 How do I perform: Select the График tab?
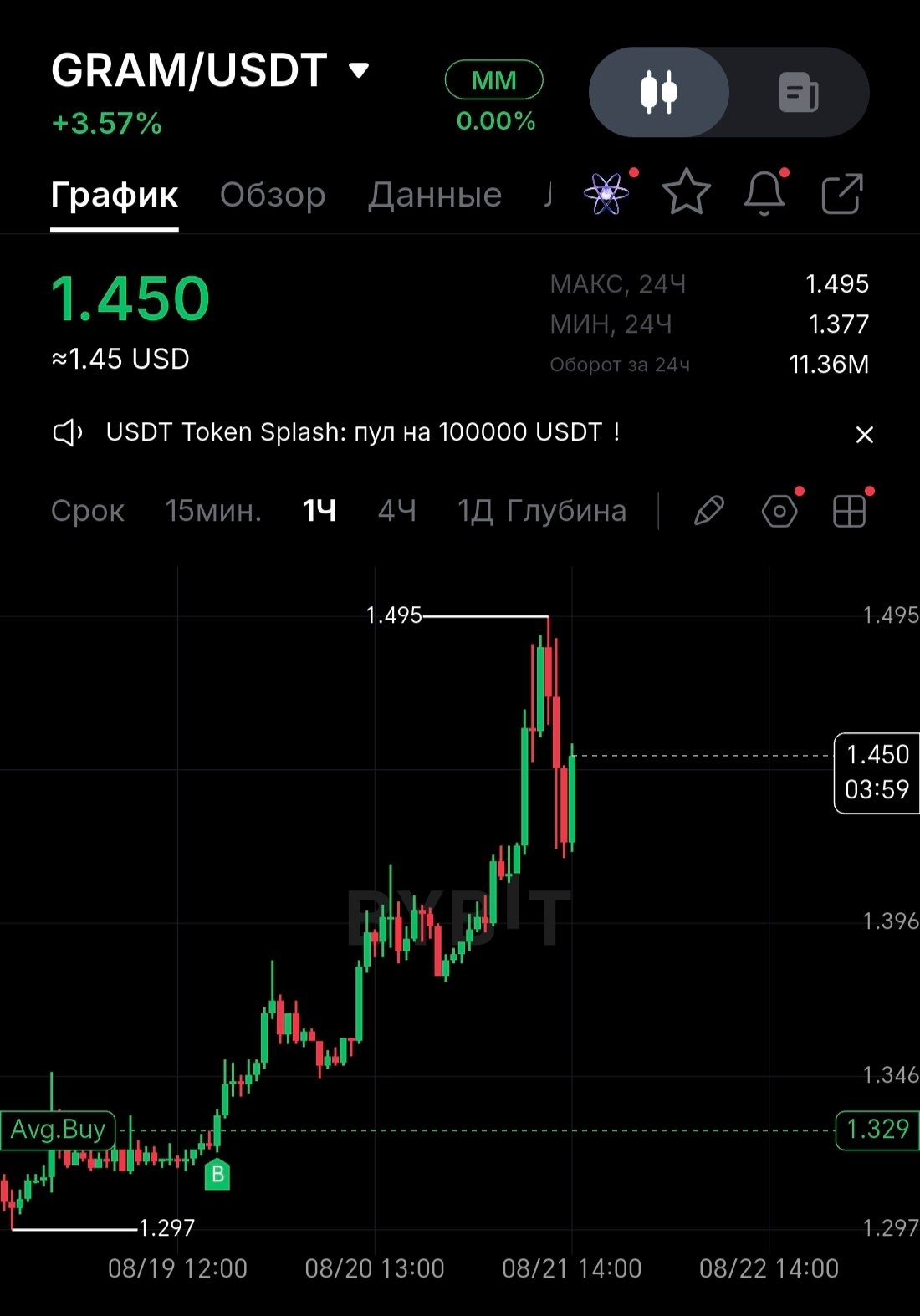click(x=115, y=194)
